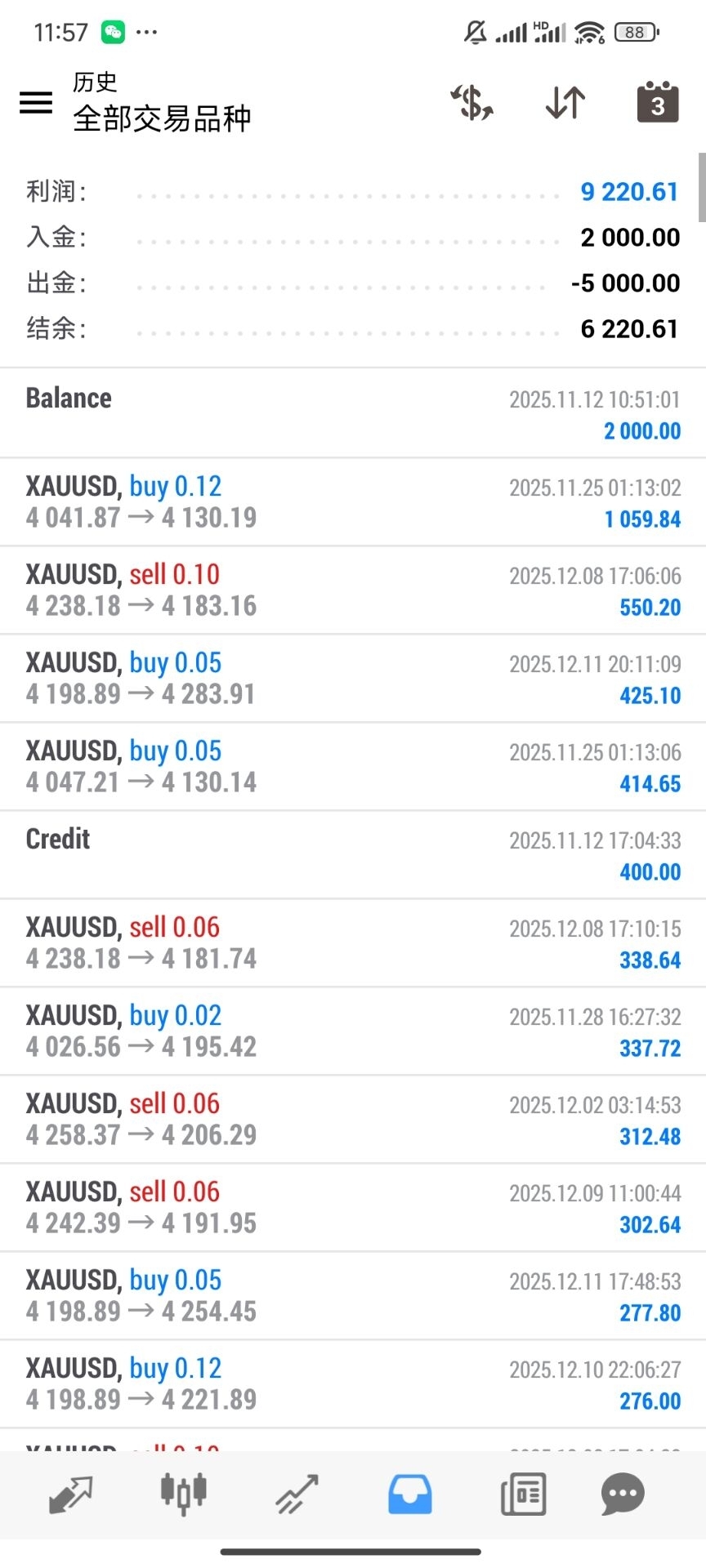Switch to the News tab
The height and width of the screenshot is (1568, 706).
pos(523,1494)
